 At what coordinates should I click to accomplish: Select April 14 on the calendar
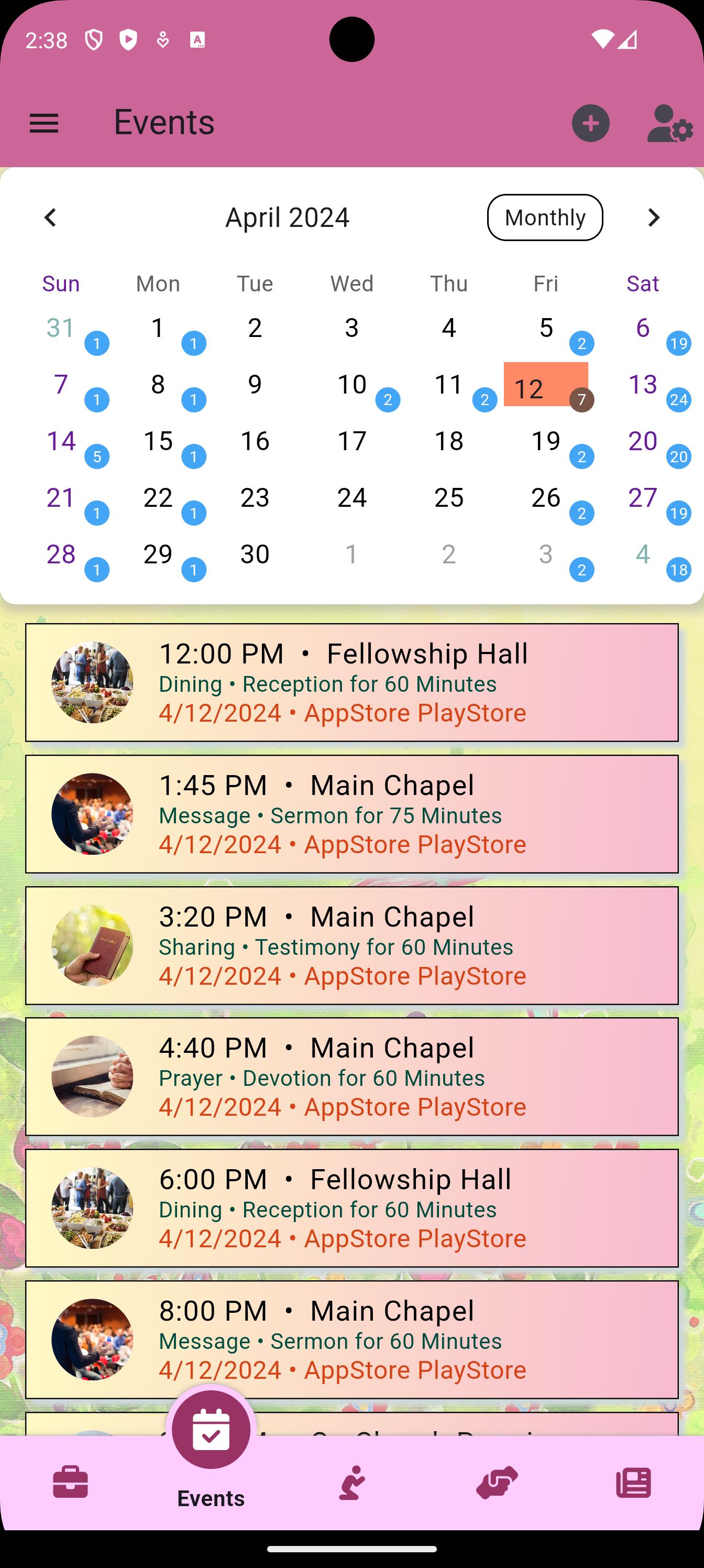pyautogui.click(x=61, y=441)
